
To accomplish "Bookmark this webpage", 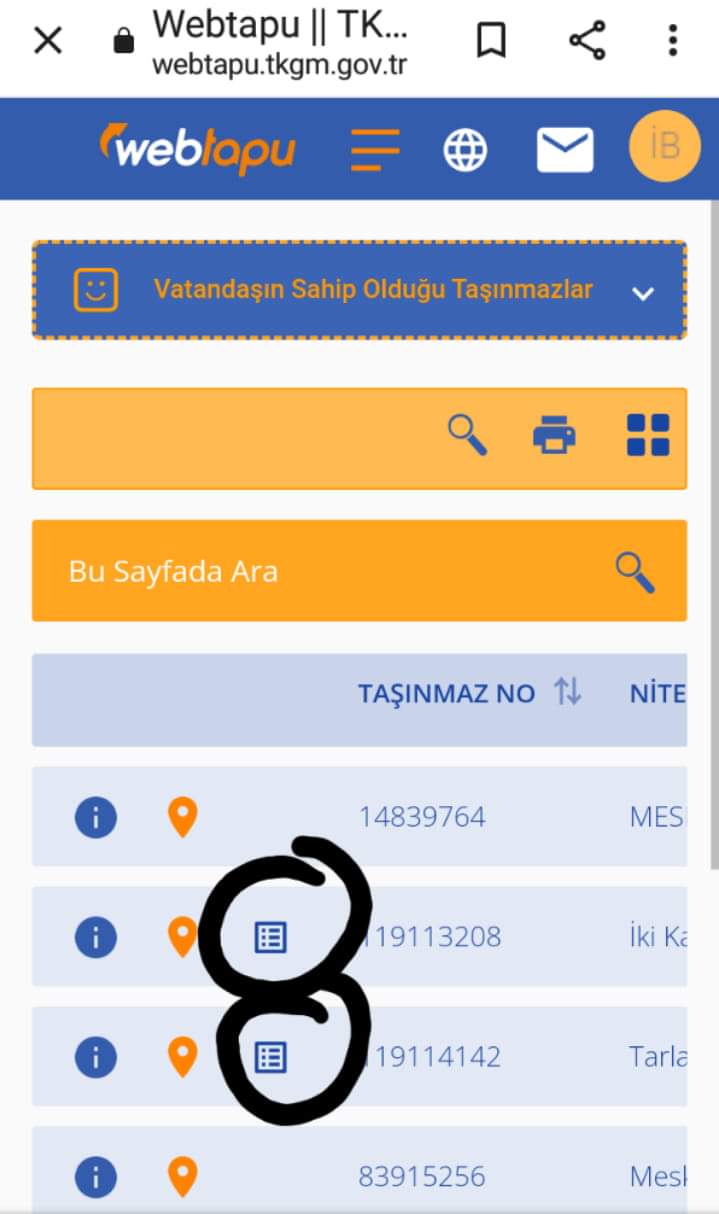I will pos(491,41).
